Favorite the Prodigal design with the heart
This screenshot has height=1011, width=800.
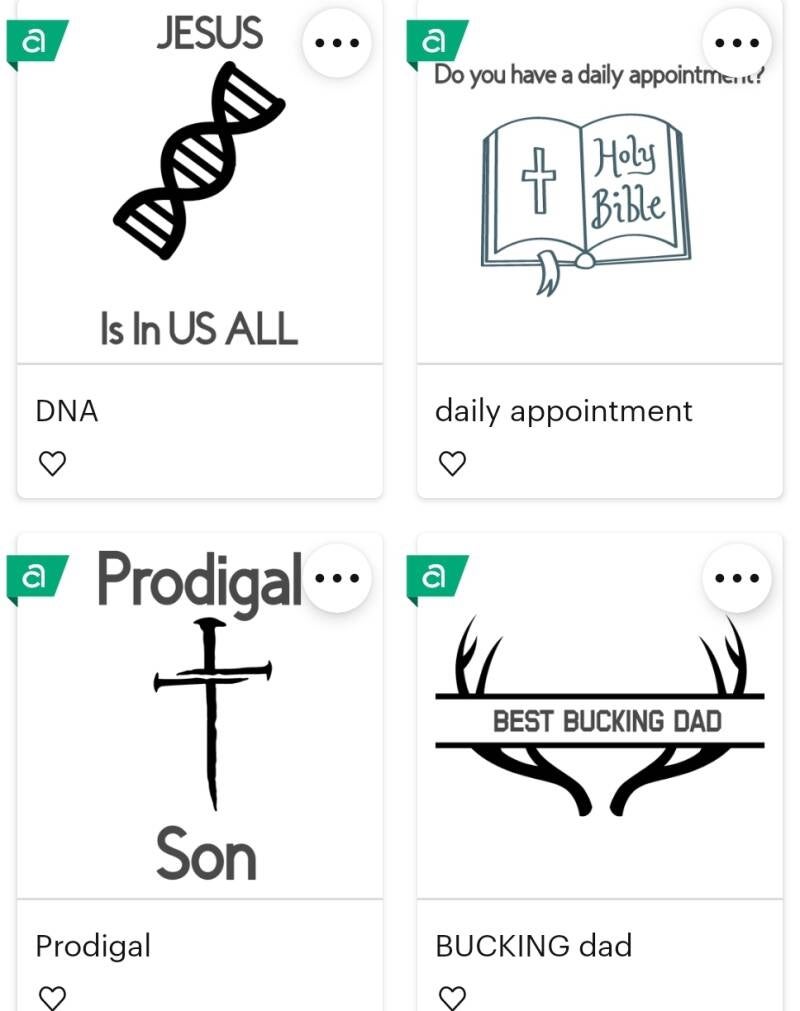52,997
